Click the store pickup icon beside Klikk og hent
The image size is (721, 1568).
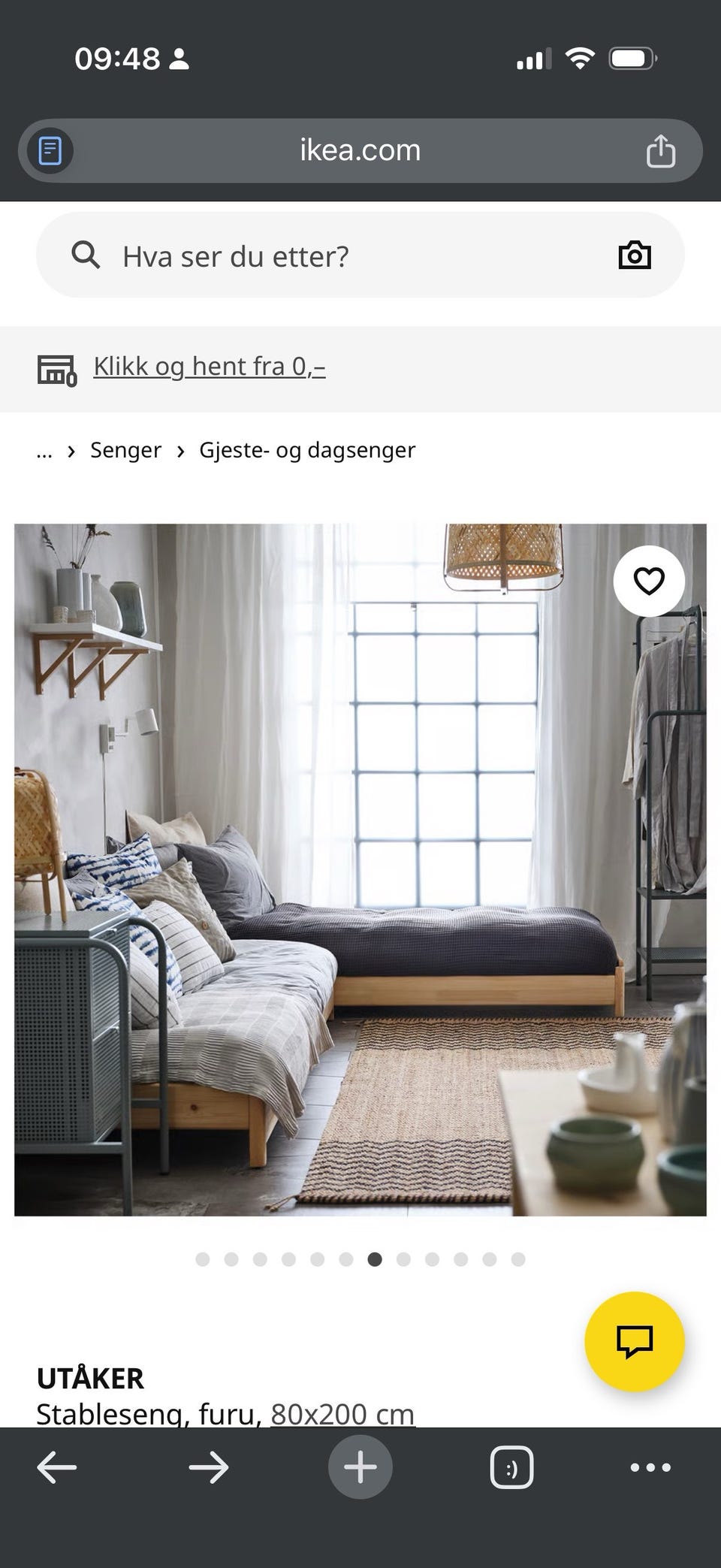point(56,367)
